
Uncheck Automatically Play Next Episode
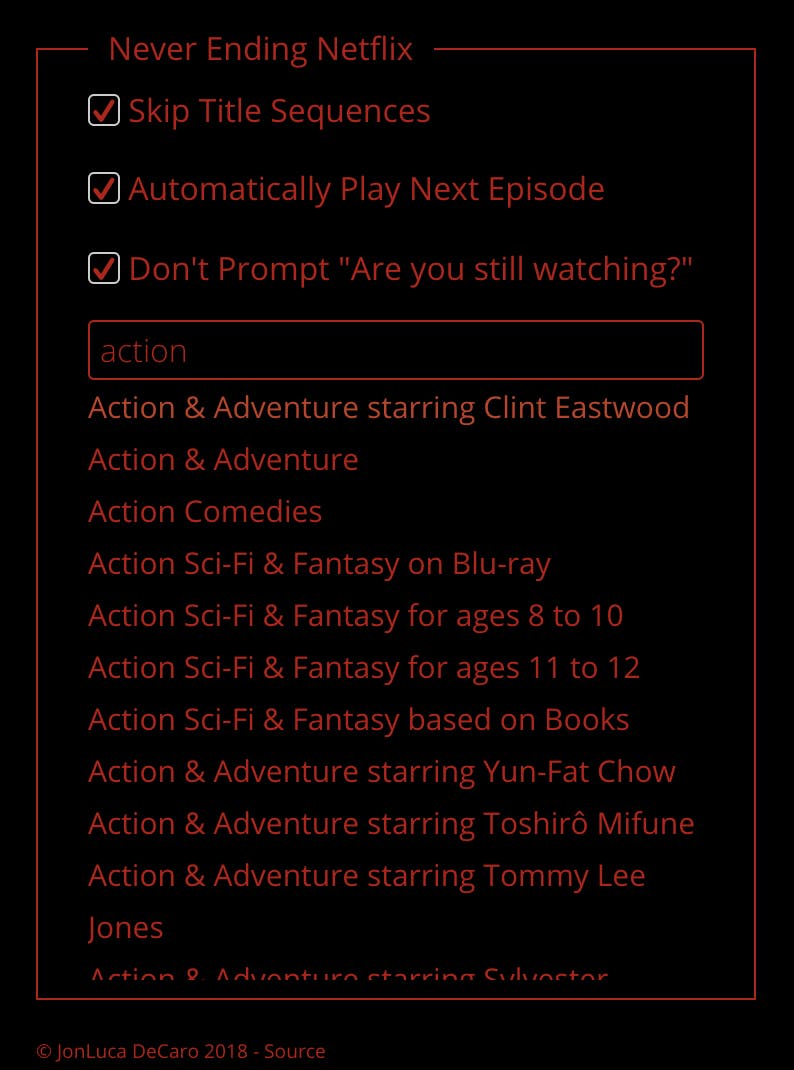click(x=103, y=188)
